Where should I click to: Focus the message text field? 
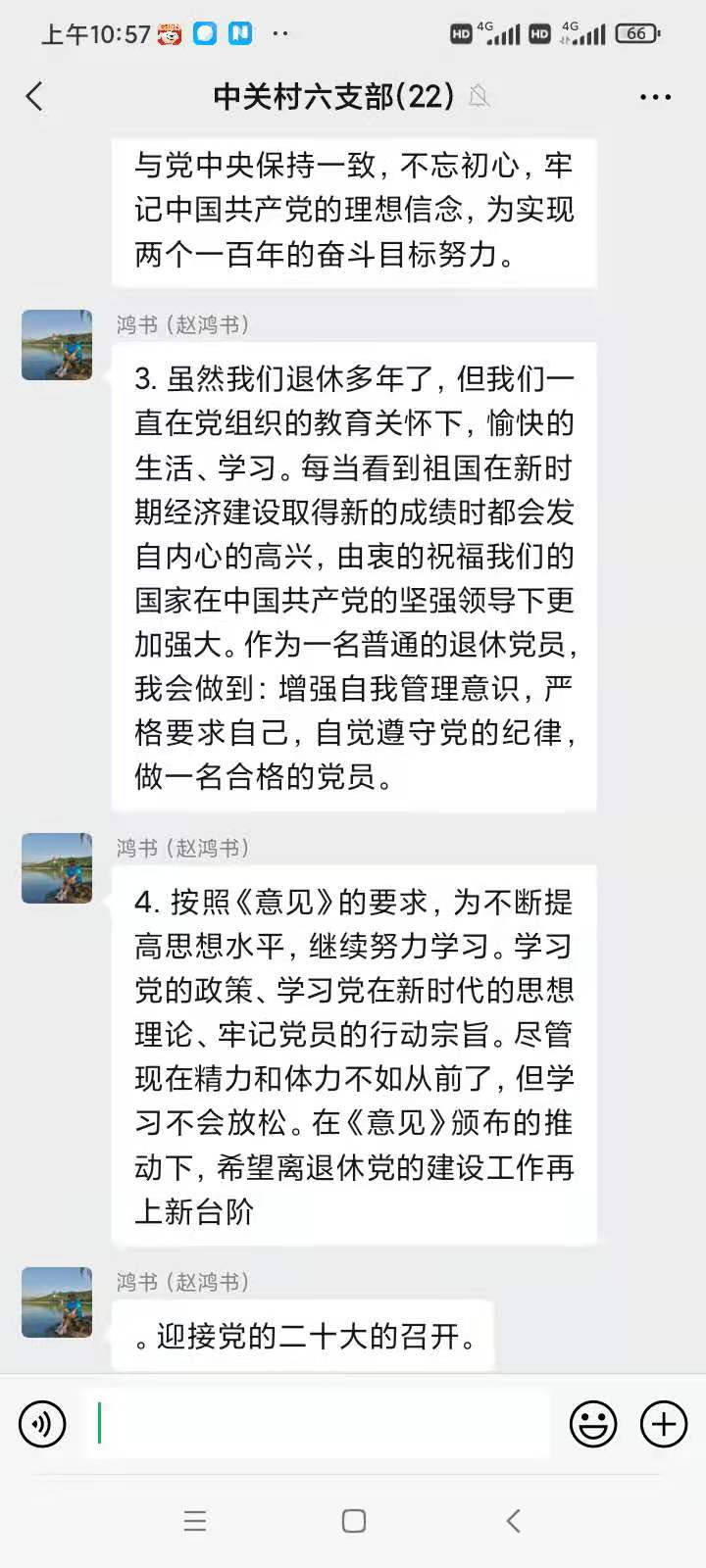click(x=314, y=1424)
